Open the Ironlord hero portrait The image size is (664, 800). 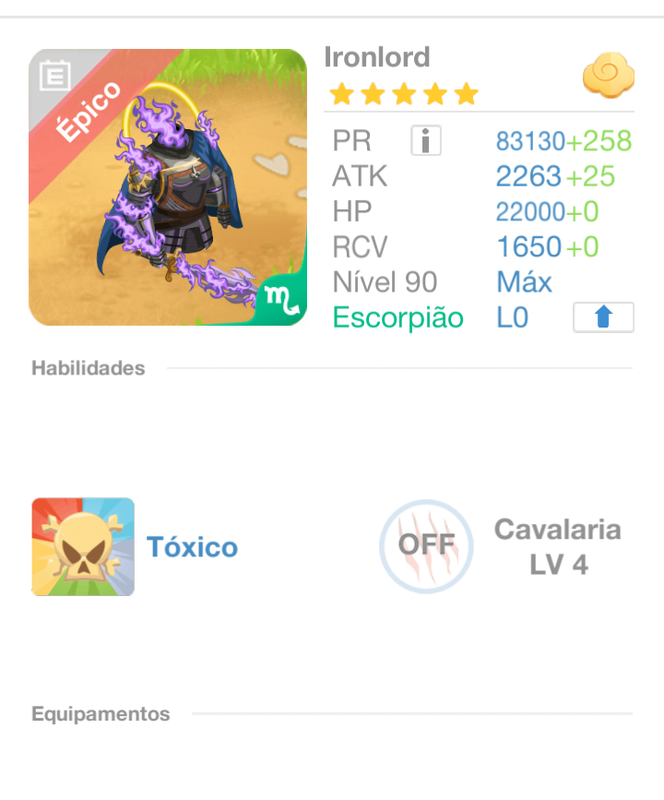tap(168, 188)
